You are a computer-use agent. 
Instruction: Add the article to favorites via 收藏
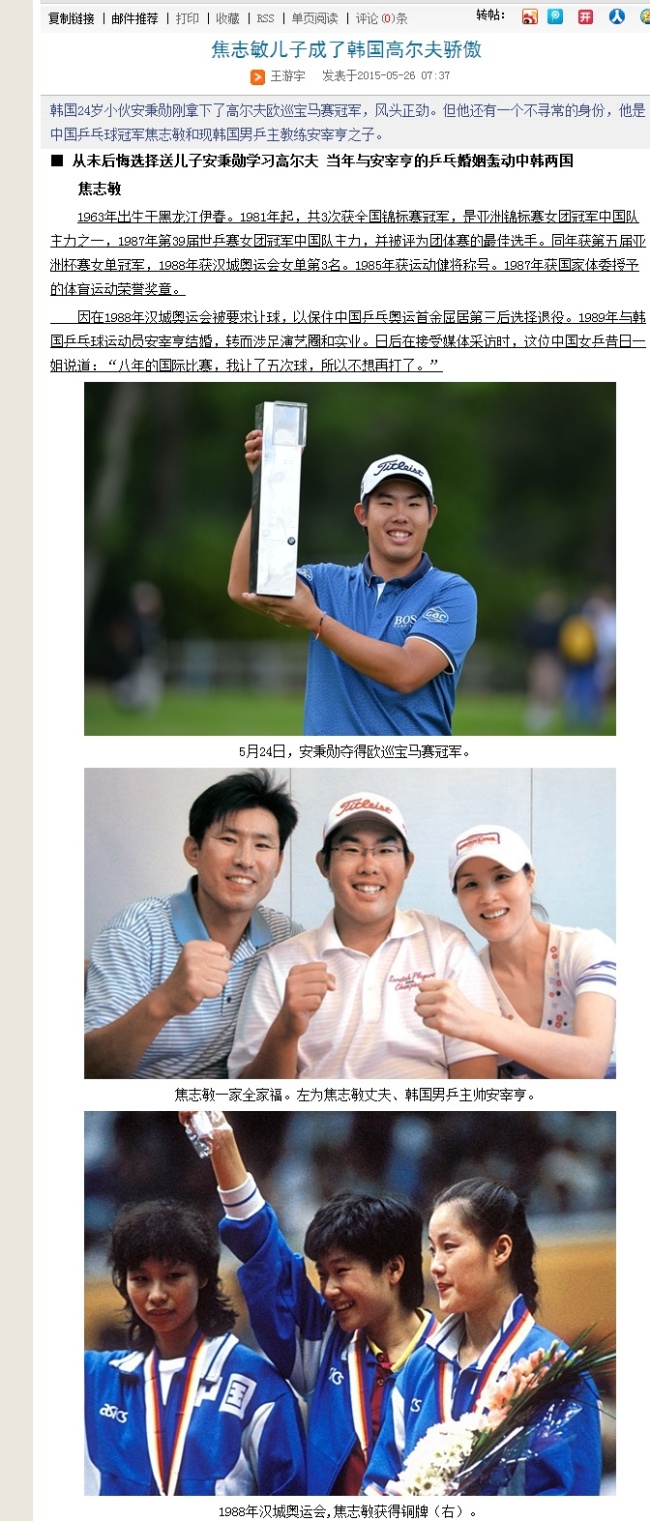(x=228, y=18)
